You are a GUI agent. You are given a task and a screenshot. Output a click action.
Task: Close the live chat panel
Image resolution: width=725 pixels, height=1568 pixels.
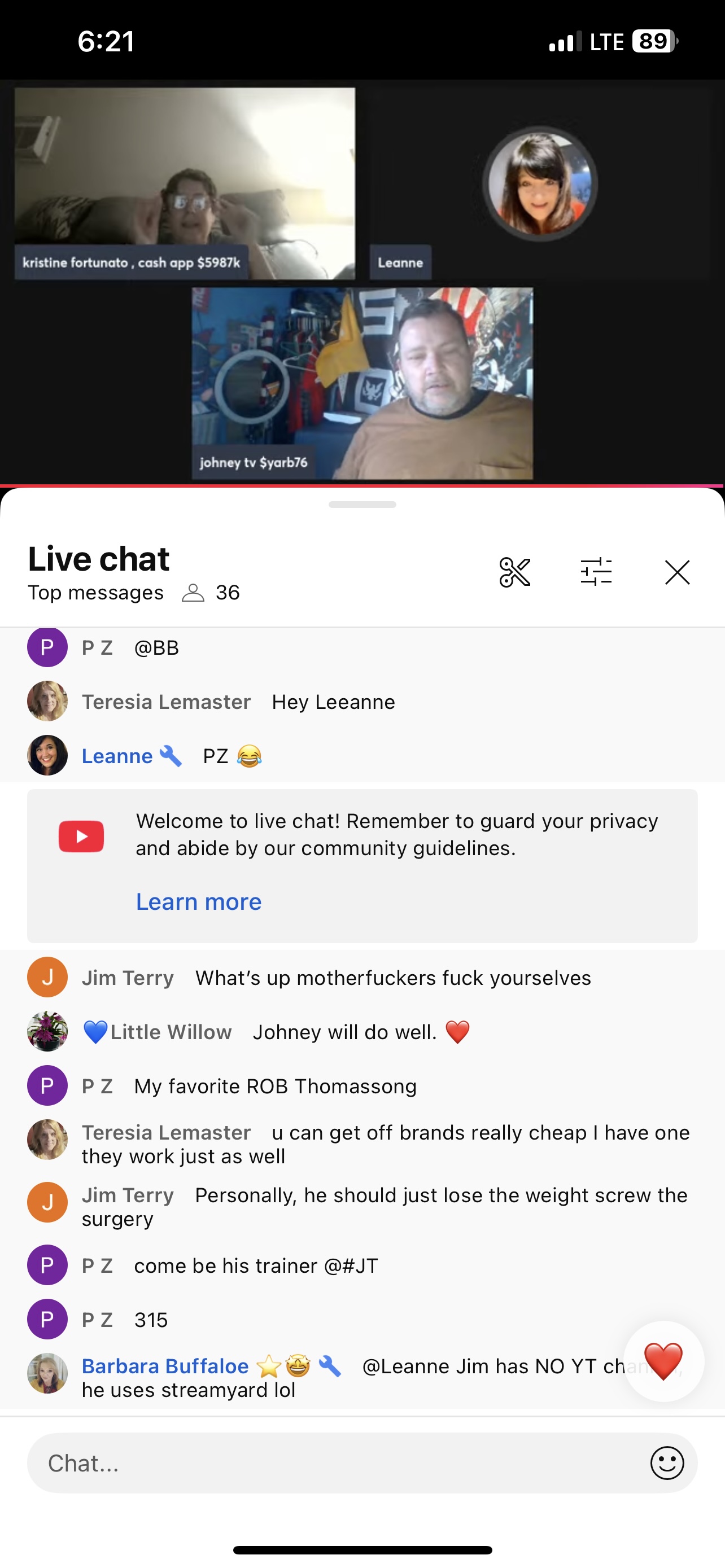click(677, 572)
